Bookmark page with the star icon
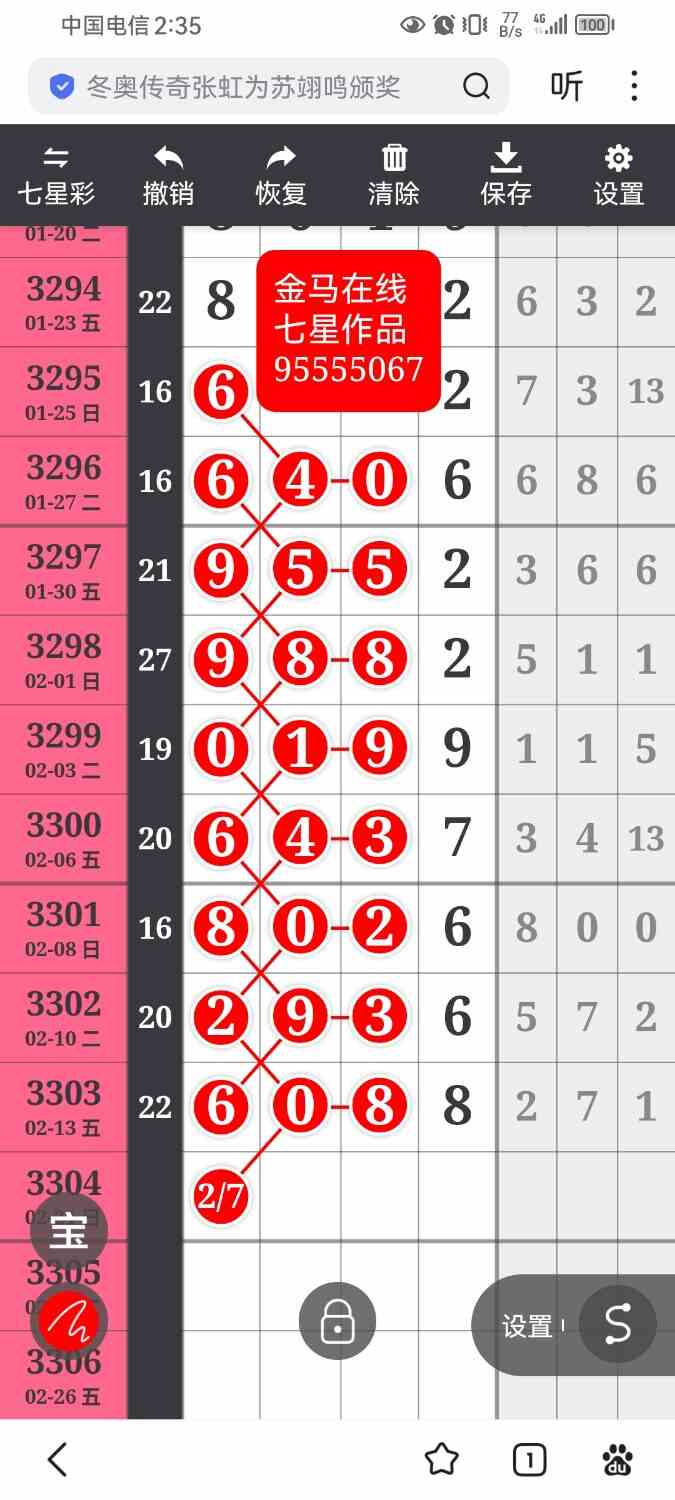 441,1461
